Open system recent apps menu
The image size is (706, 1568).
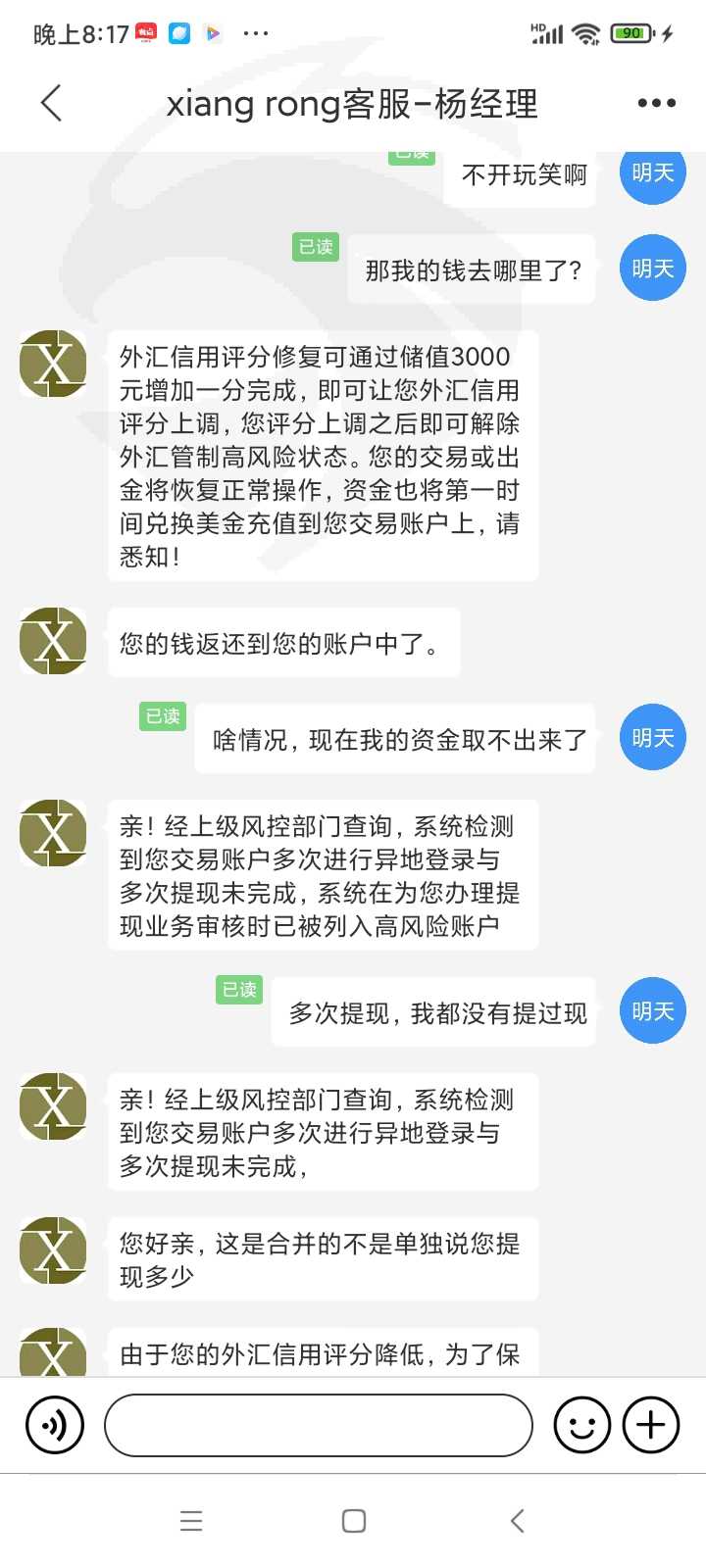[191, 1521]
